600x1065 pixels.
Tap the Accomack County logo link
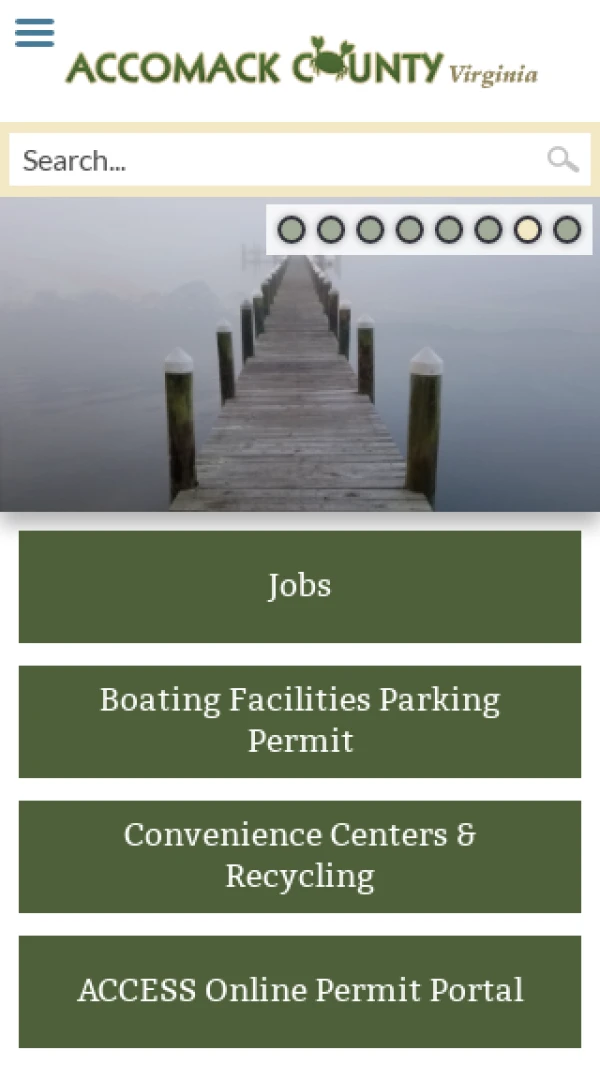point(300,66)
